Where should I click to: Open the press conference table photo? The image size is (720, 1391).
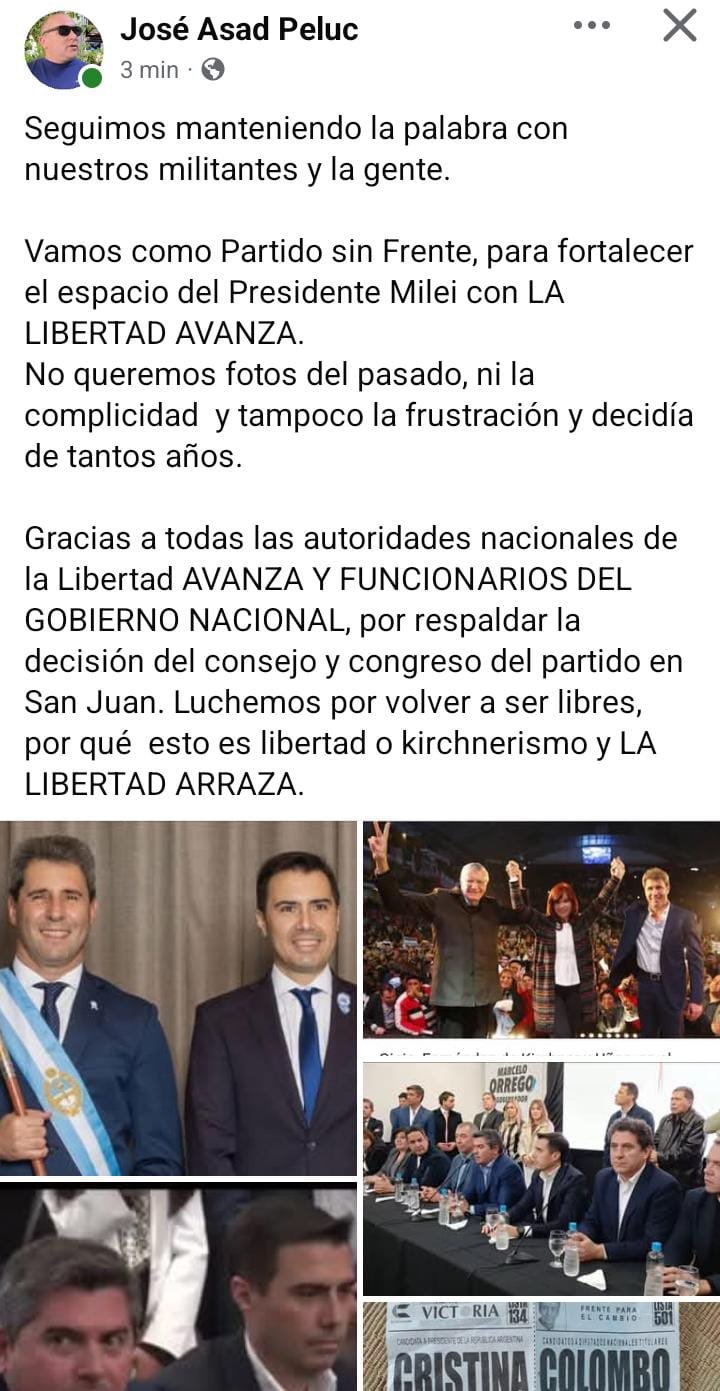[541, 1178]
